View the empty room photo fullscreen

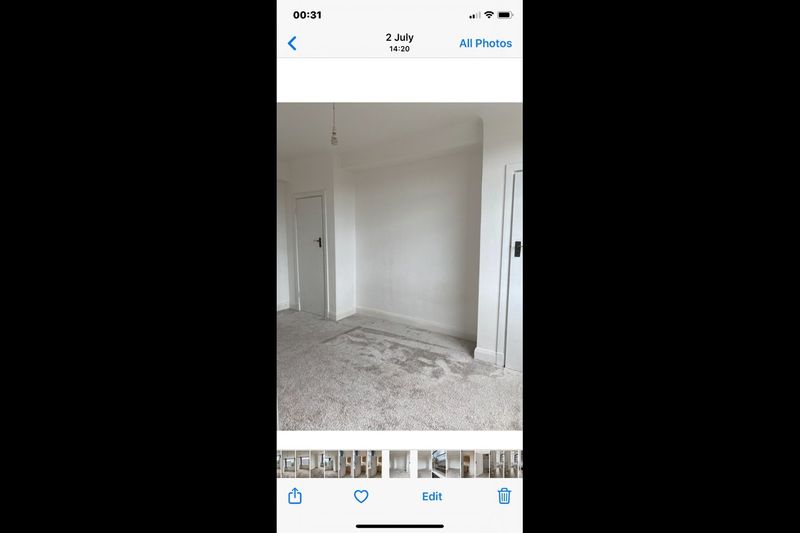coord(400,266)
